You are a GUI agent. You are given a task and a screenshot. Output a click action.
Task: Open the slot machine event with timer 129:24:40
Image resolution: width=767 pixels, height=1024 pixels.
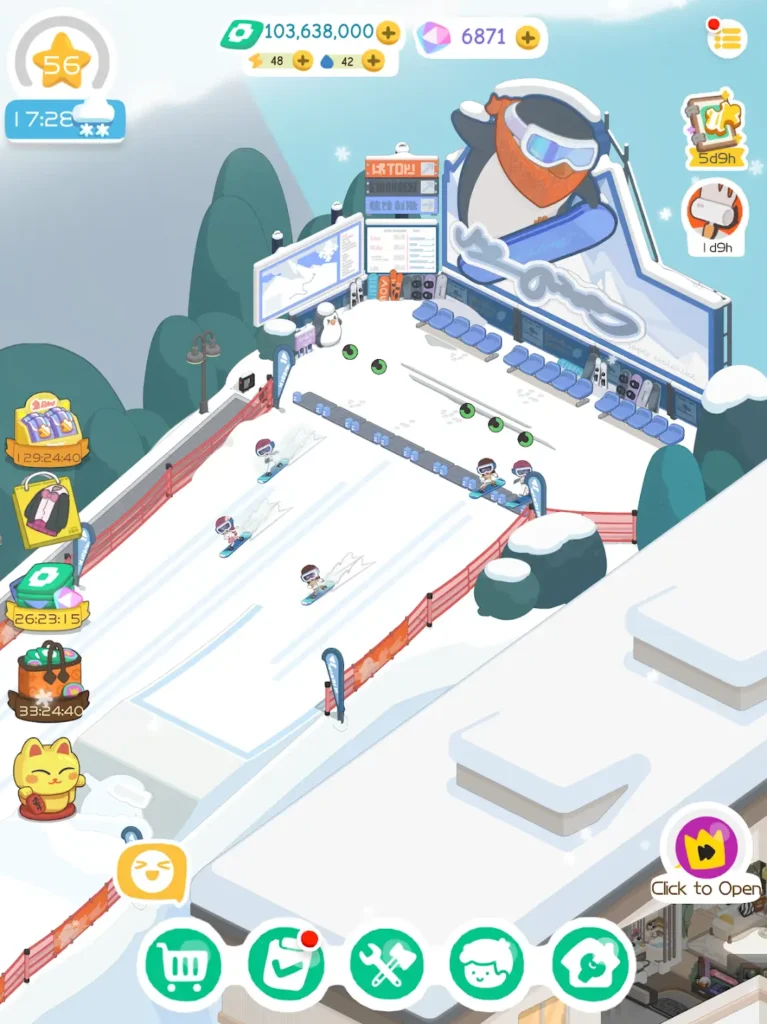(x=44, y=420)
